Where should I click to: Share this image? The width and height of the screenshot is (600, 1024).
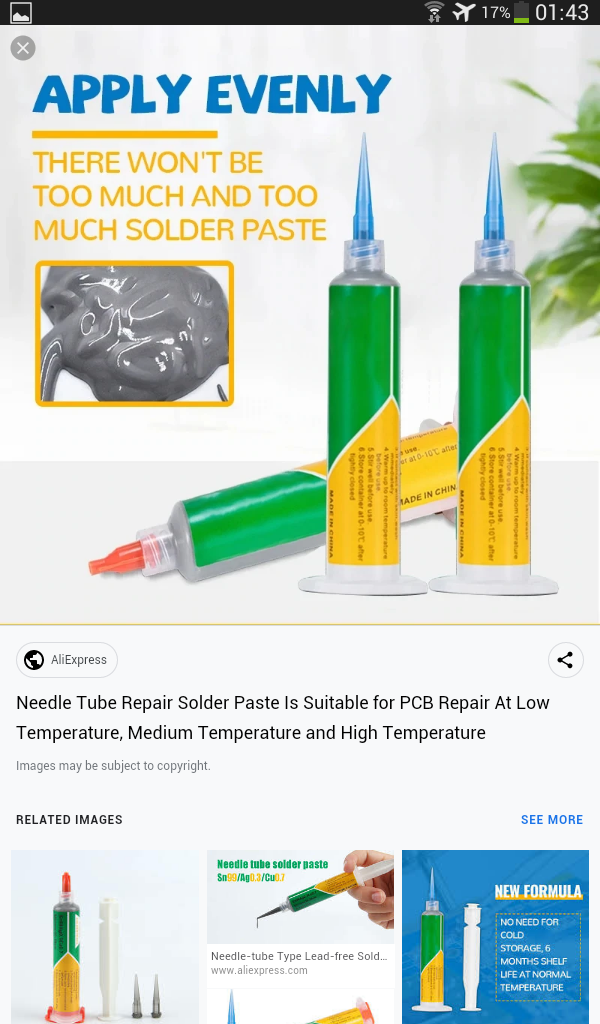pyautogui.click(x=565, y=660)
